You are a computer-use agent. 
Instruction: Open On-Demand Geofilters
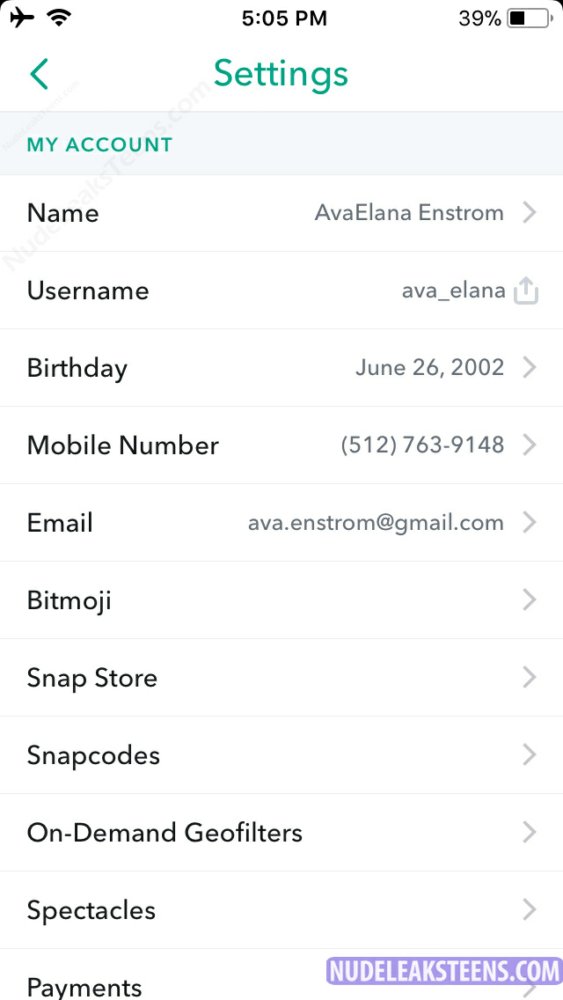pos(281,832)
